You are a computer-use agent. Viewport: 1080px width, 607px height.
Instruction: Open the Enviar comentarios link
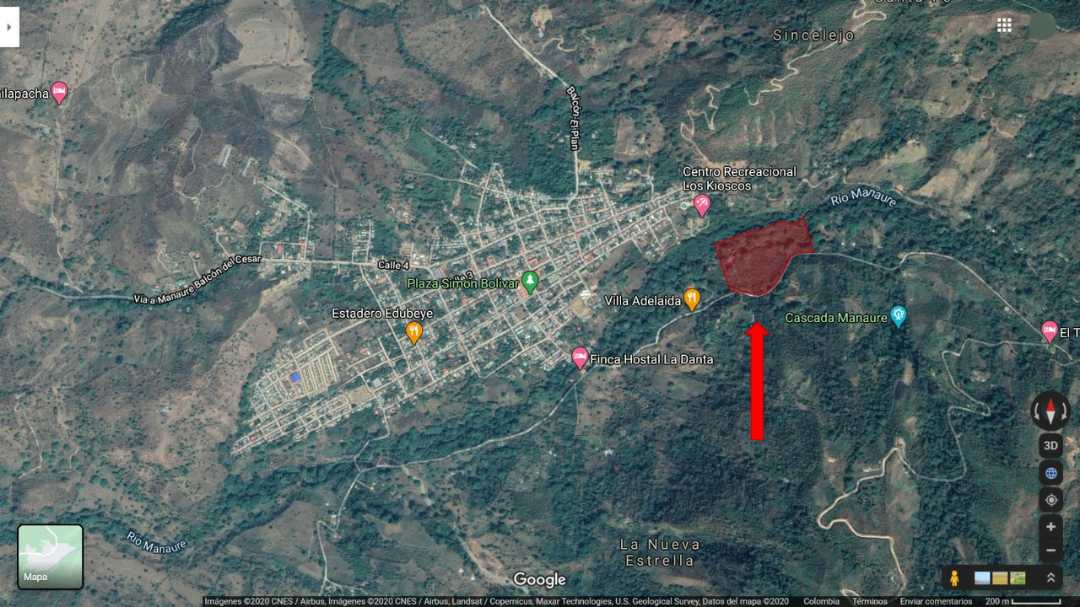(x=935, y=601)
